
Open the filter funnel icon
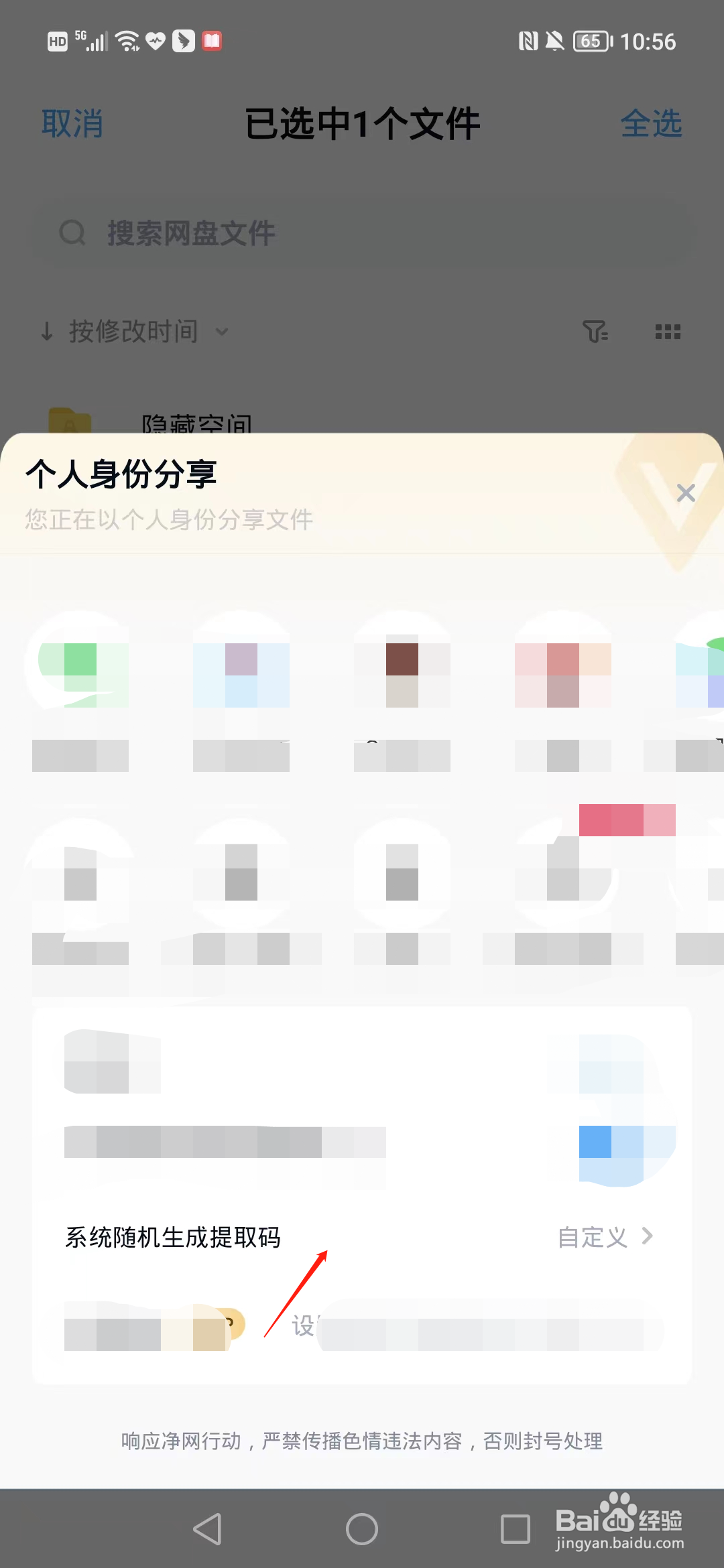[x=593, y=331]
